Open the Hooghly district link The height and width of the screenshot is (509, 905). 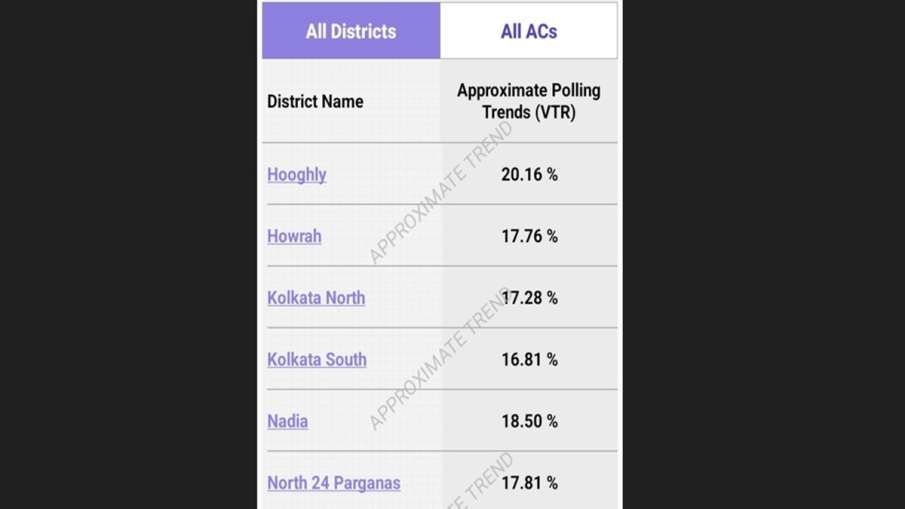point(297,174)
